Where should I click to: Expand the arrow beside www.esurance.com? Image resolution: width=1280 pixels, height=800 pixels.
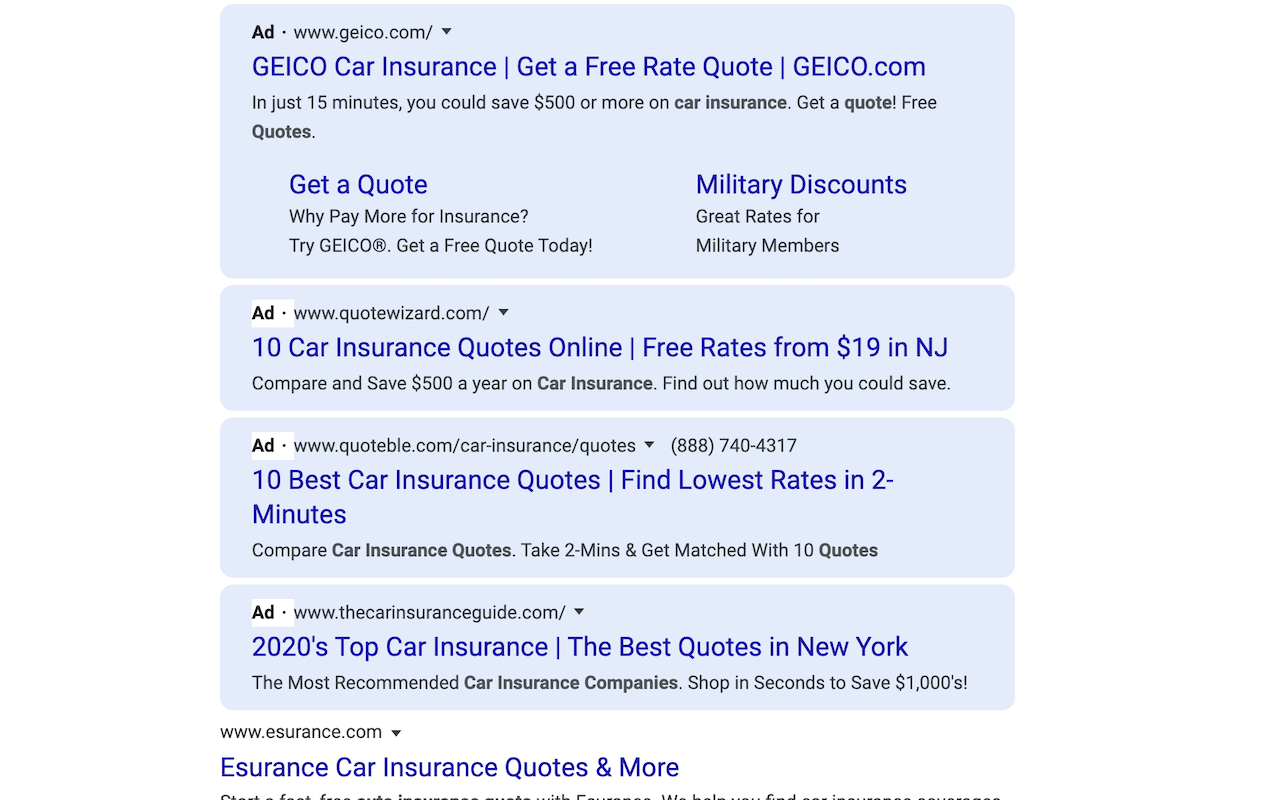(396, 733)
